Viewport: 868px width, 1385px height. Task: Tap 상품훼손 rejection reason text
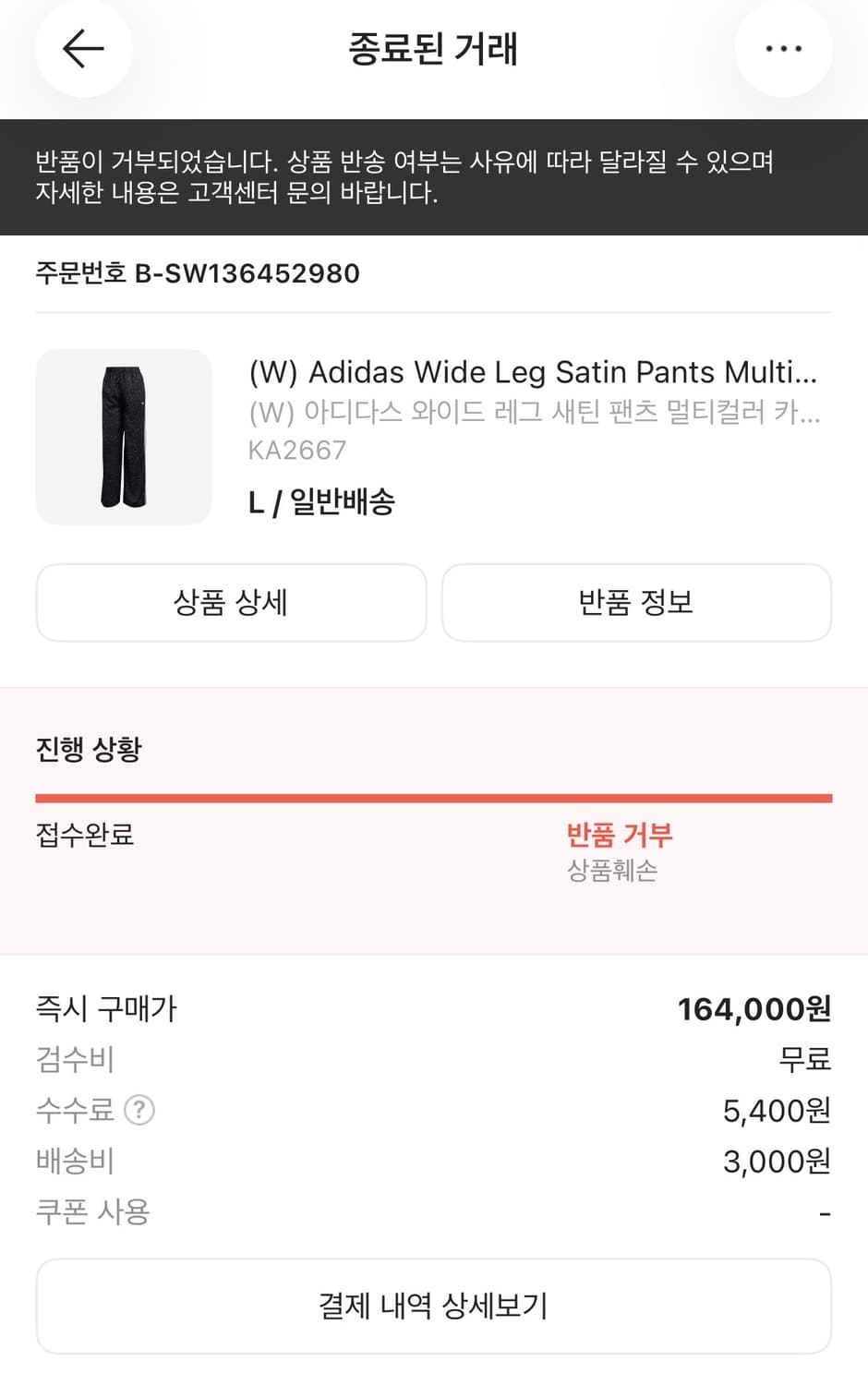(612, 871)
